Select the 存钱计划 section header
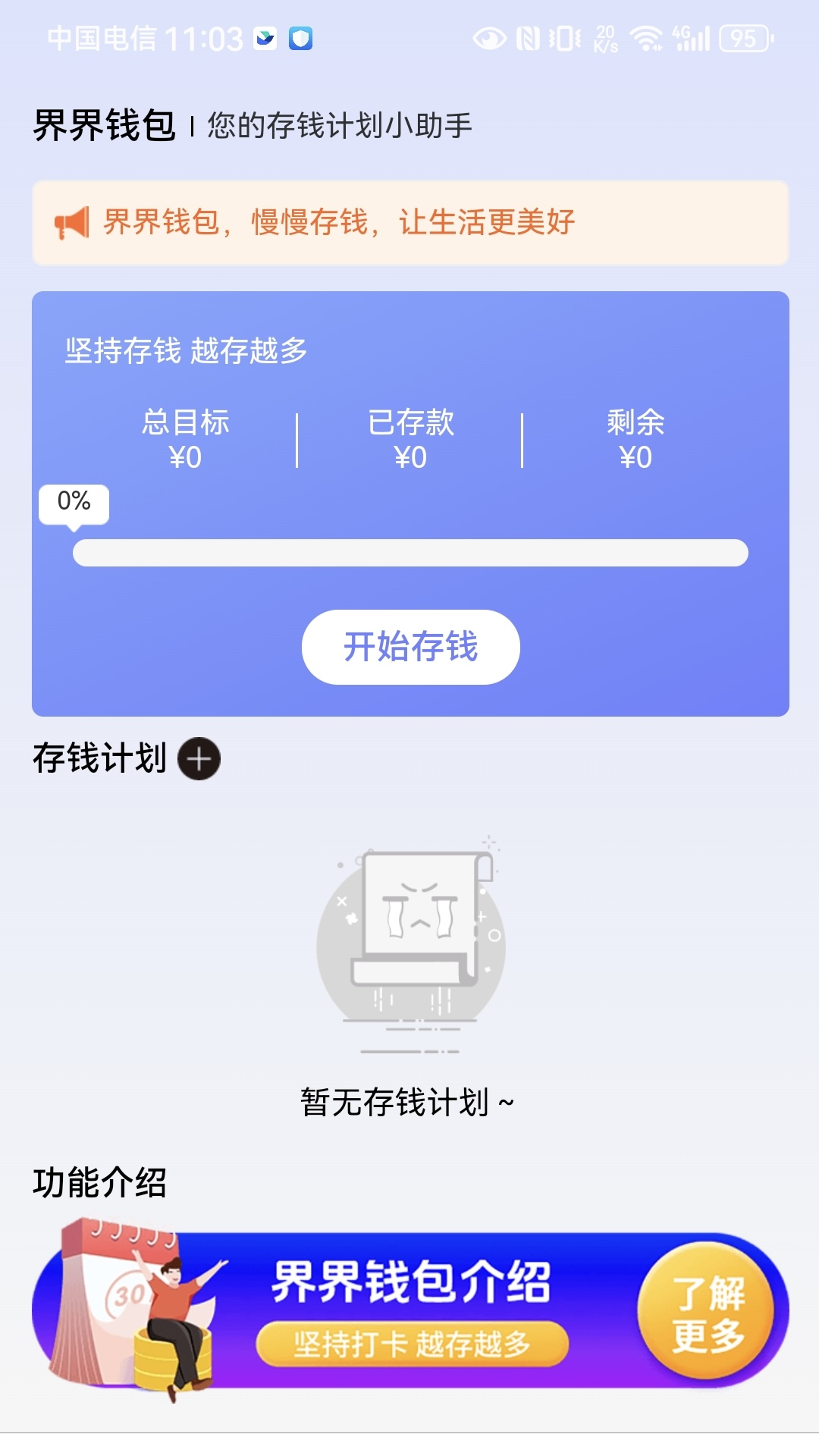 click(100, 758)
